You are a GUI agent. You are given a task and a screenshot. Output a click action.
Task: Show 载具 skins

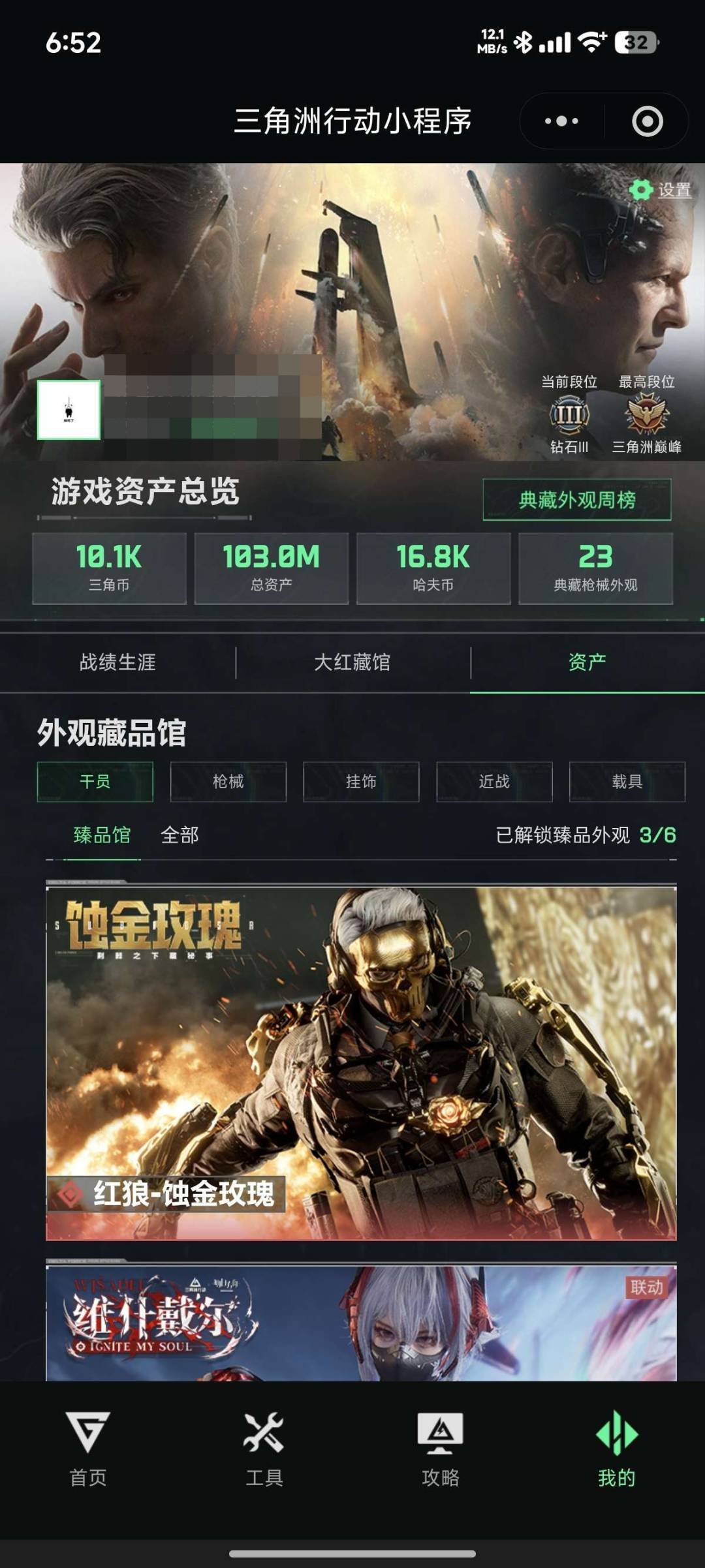(627, 782)
